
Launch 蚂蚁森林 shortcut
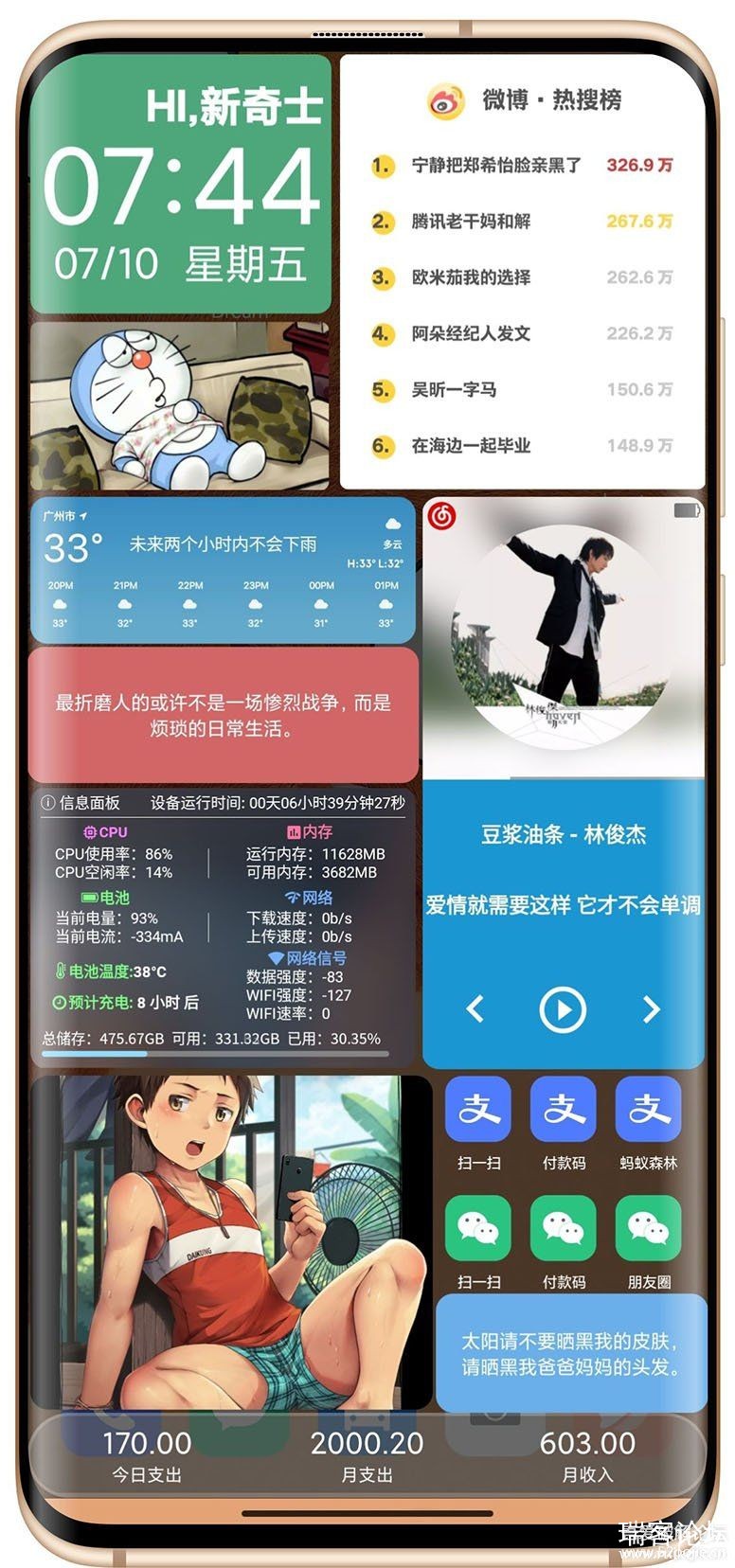pyautogui.click(x=649, y=1110)
